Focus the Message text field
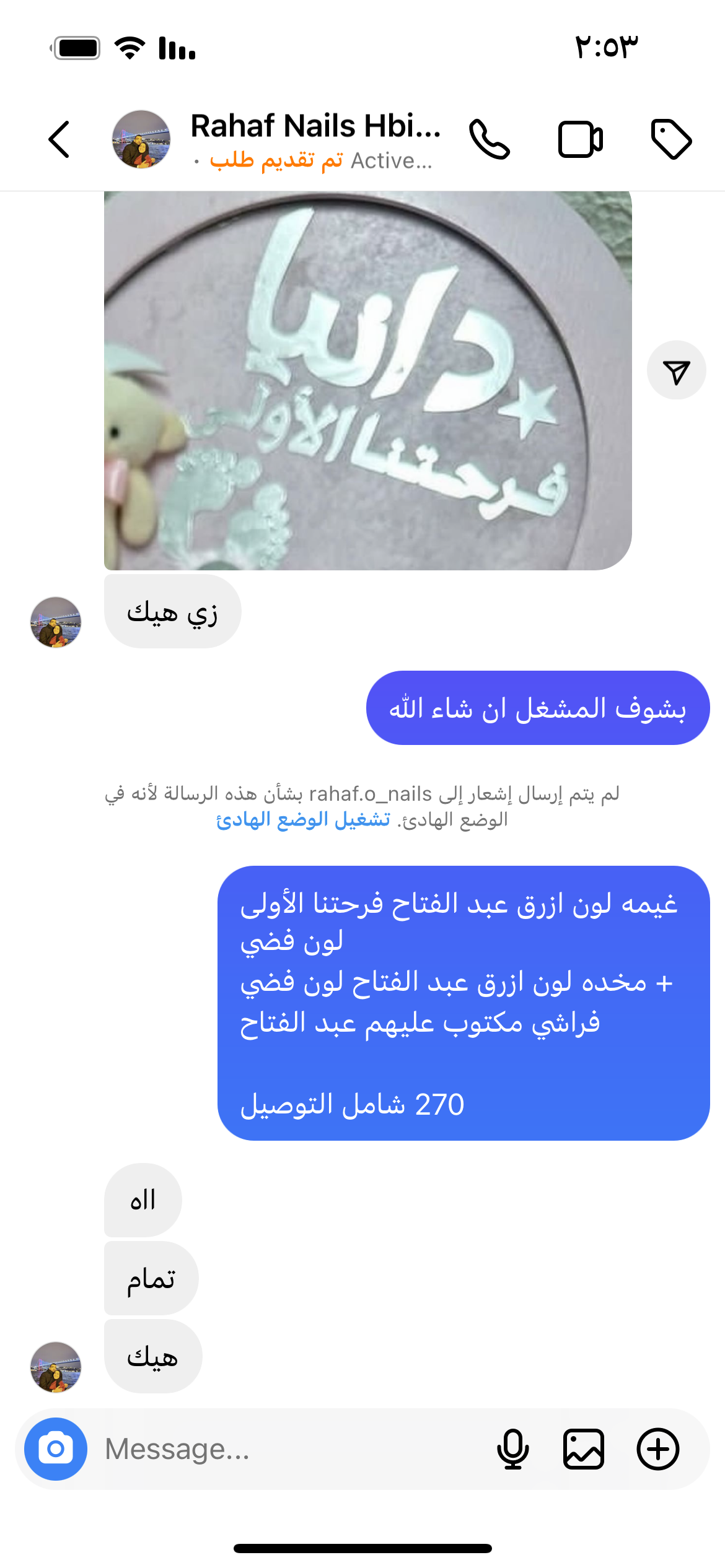 point(291,1449)
